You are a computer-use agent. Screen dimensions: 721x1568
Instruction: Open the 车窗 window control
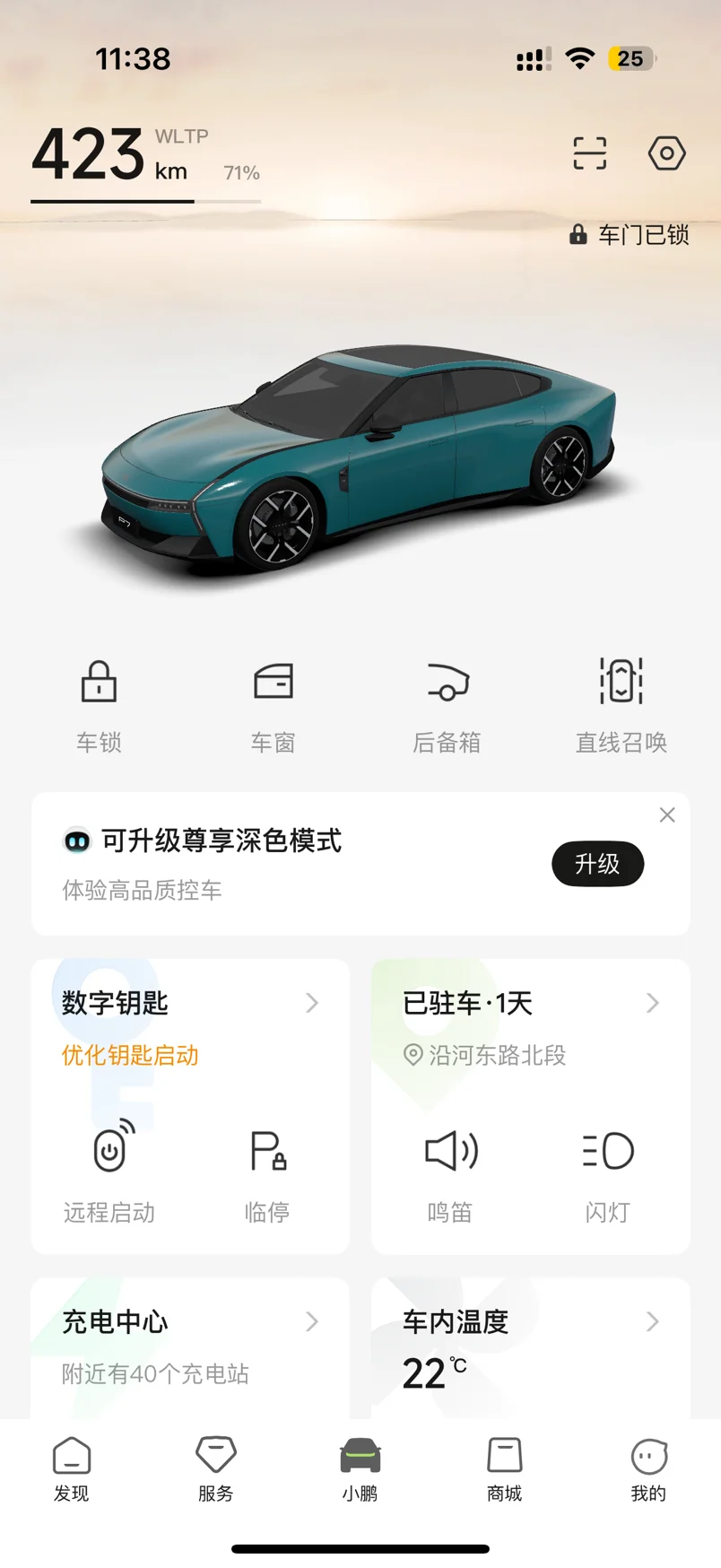(x=273, y=704)
